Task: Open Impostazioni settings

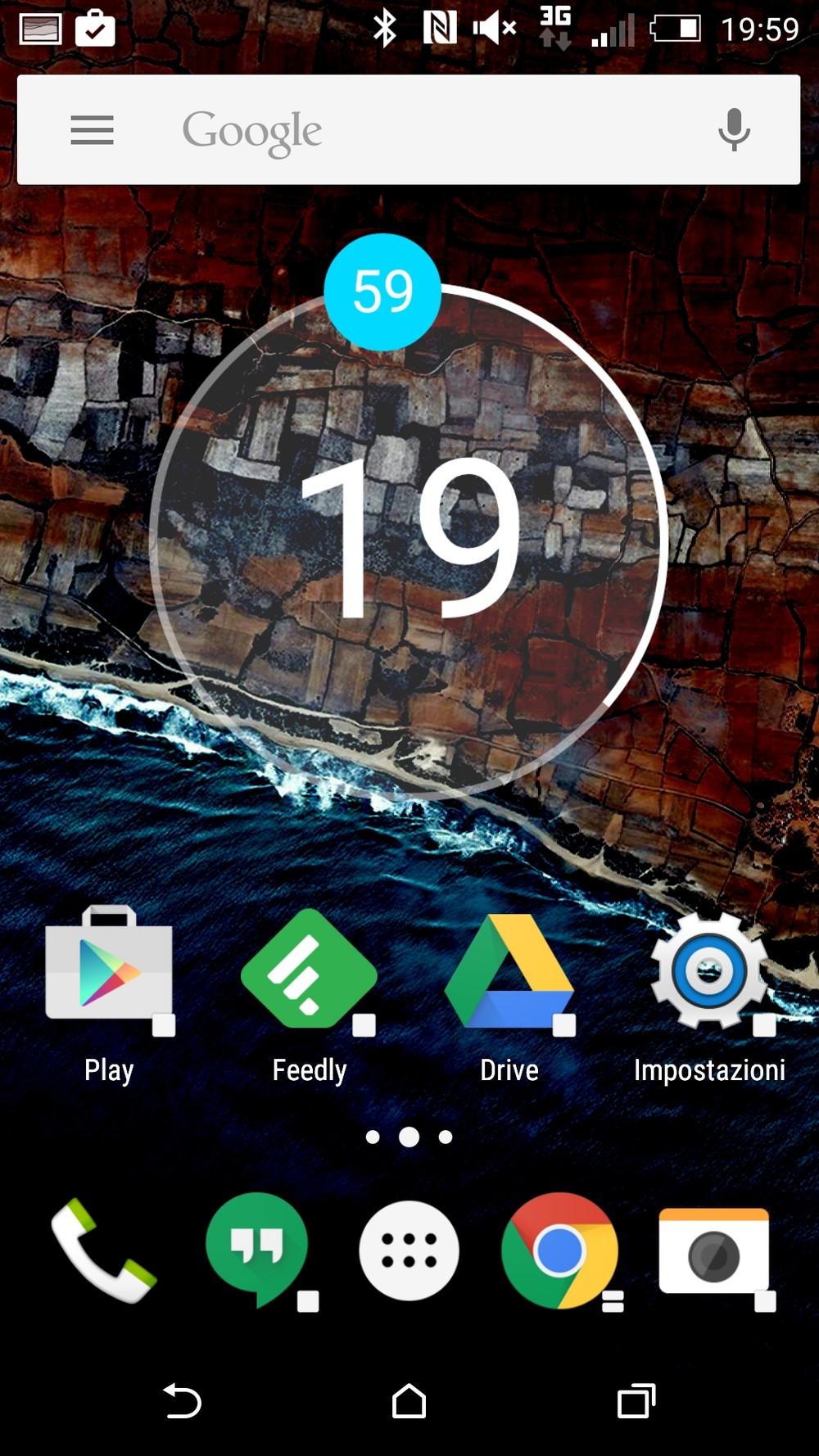Action: [x=709, y=970]
